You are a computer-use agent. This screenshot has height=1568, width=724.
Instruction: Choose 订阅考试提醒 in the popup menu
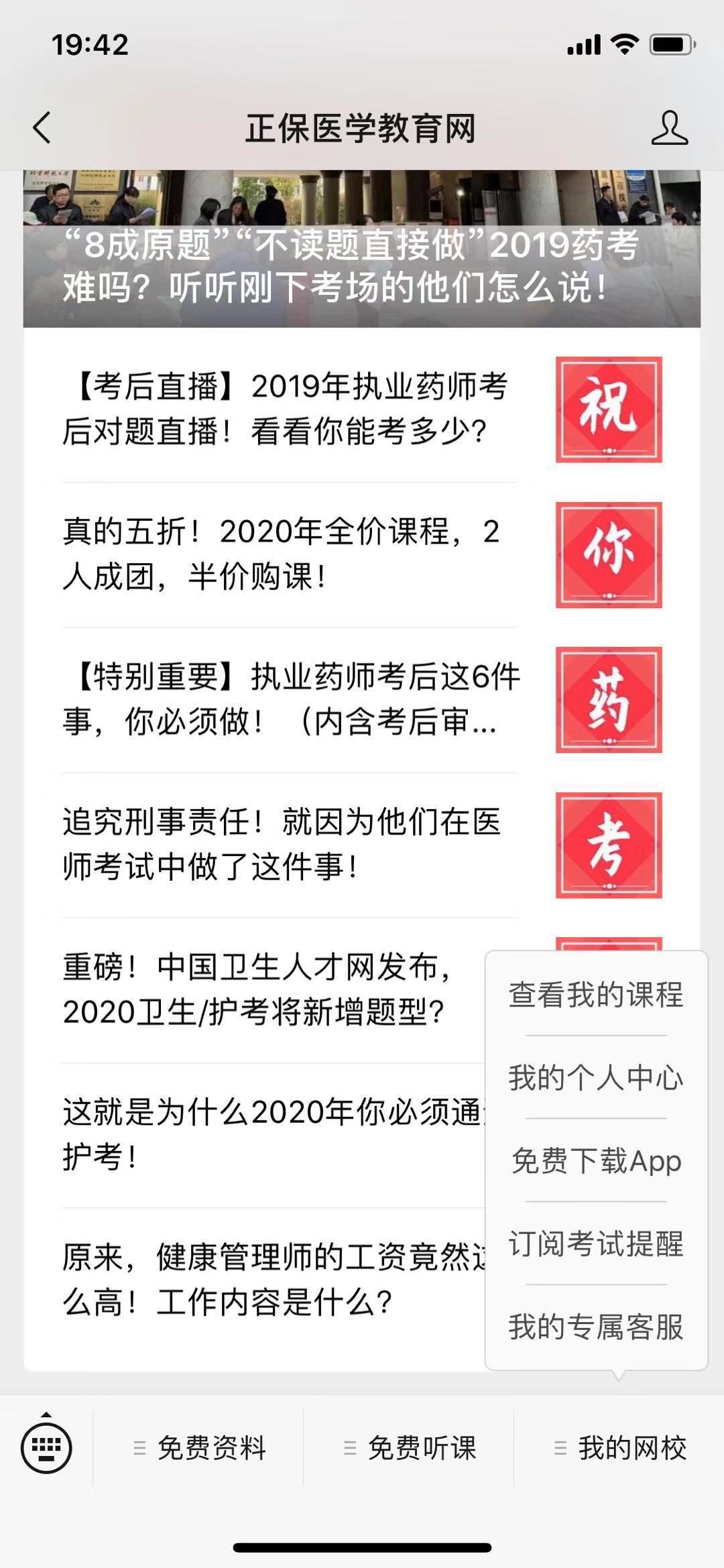coord(596,1244)
